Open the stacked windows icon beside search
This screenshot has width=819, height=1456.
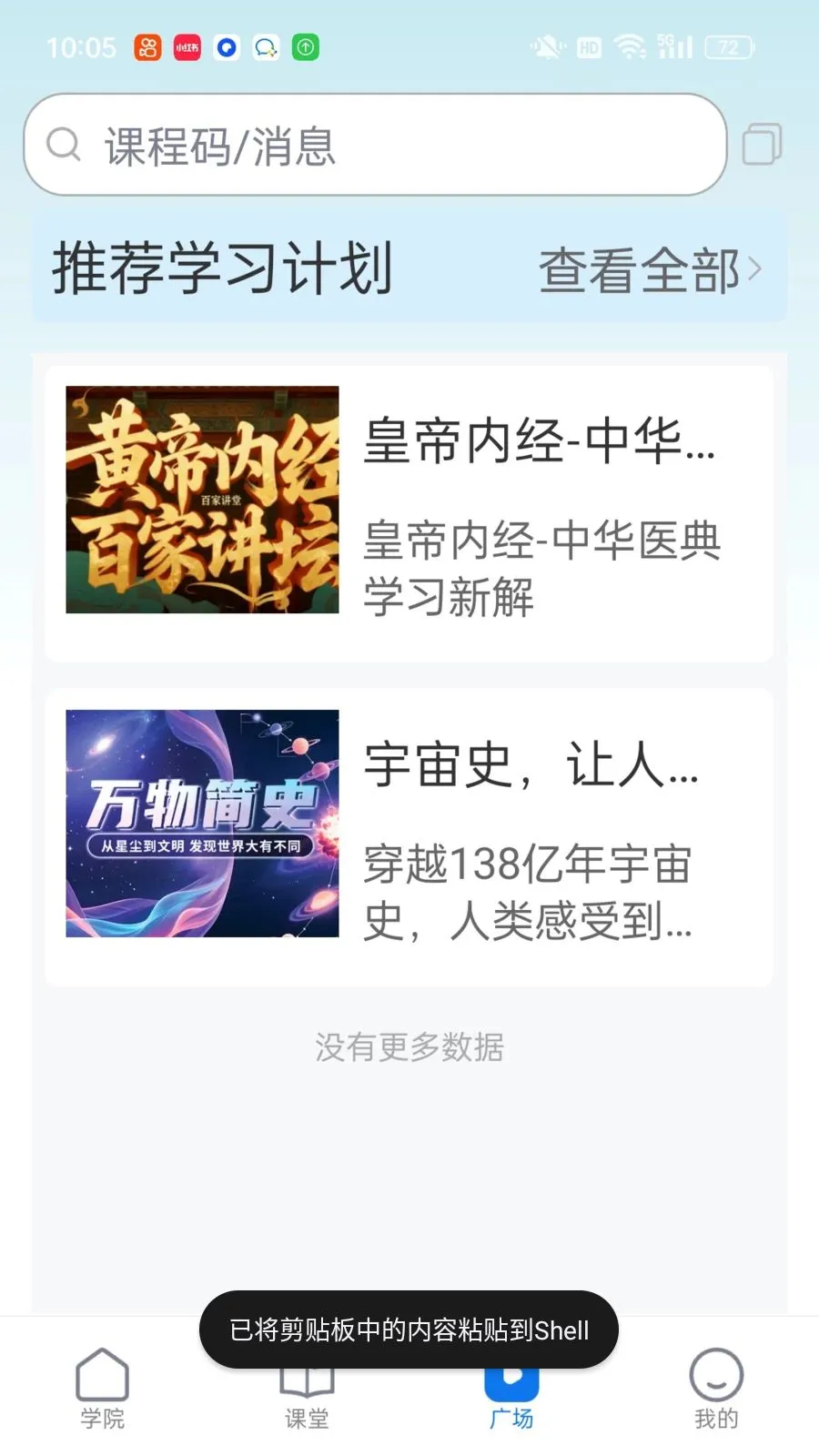pos(762,145)
